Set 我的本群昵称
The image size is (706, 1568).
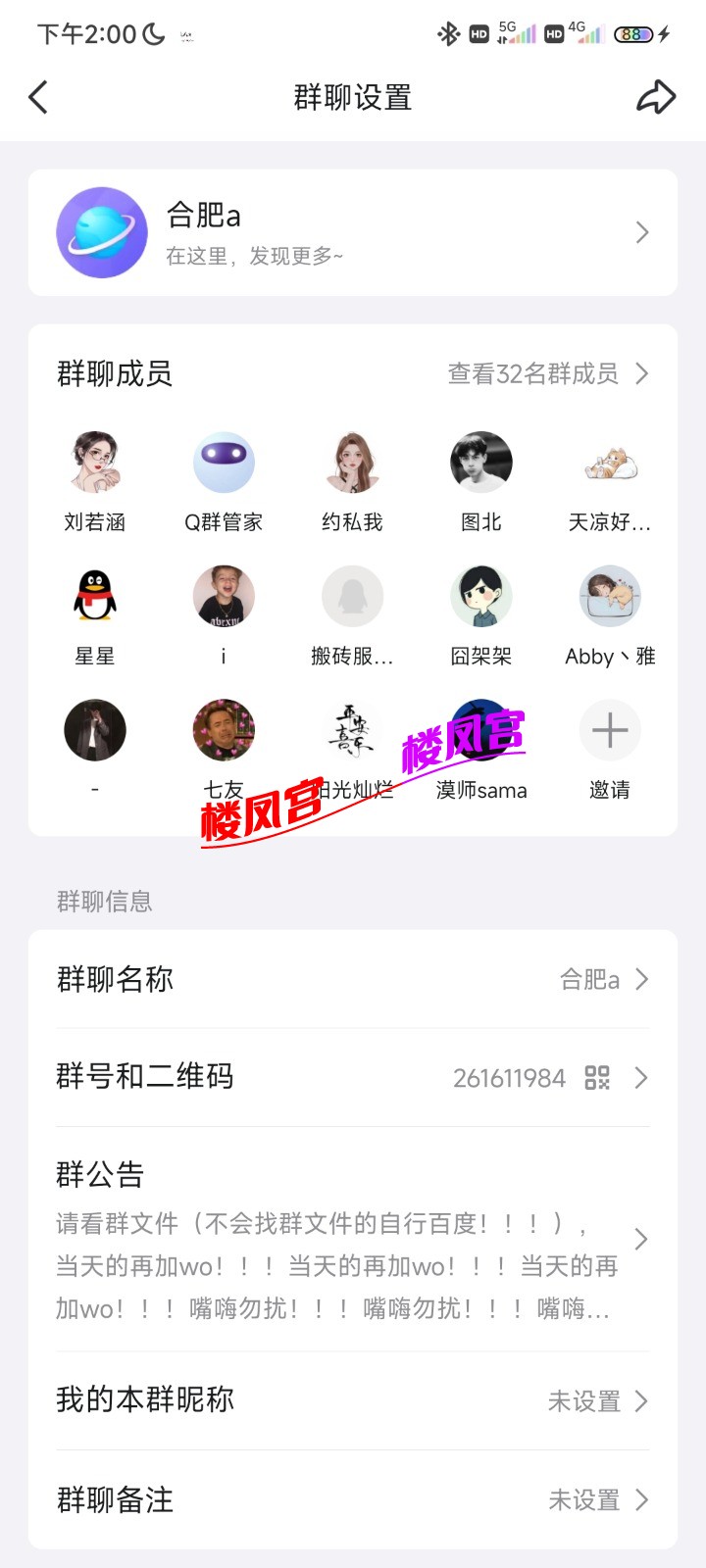pos(353,1400)
